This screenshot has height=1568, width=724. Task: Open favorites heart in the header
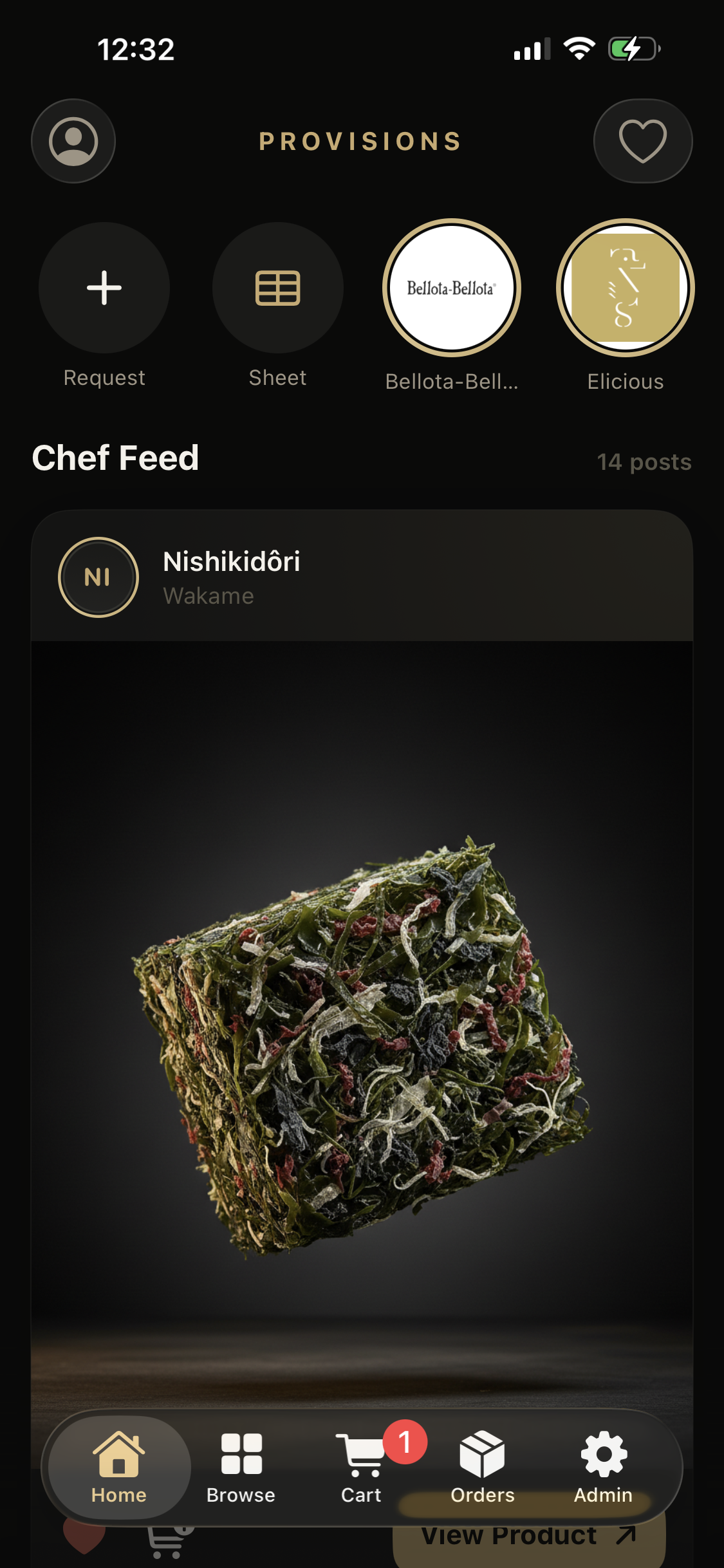tap(642, 141)
